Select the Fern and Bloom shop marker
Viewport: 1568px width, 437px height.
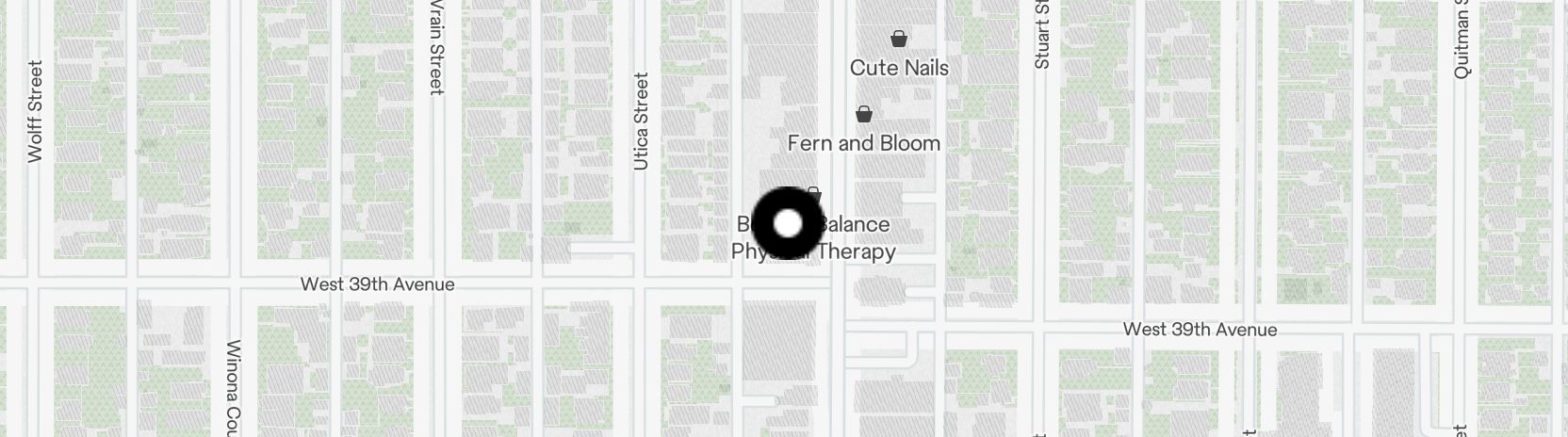coord(863,115)
